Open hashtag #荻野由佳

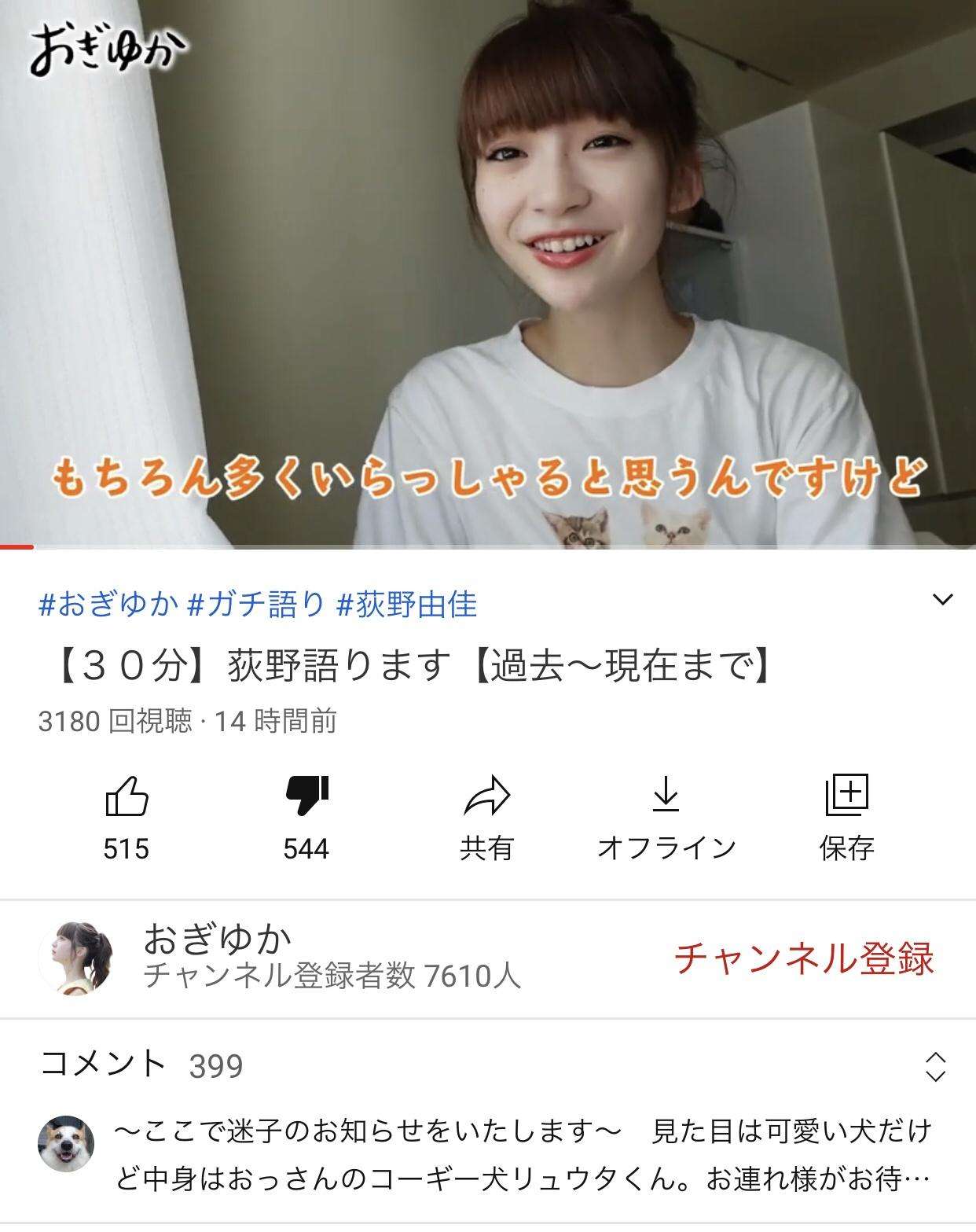pyautogui.click(x=406, y=604)
